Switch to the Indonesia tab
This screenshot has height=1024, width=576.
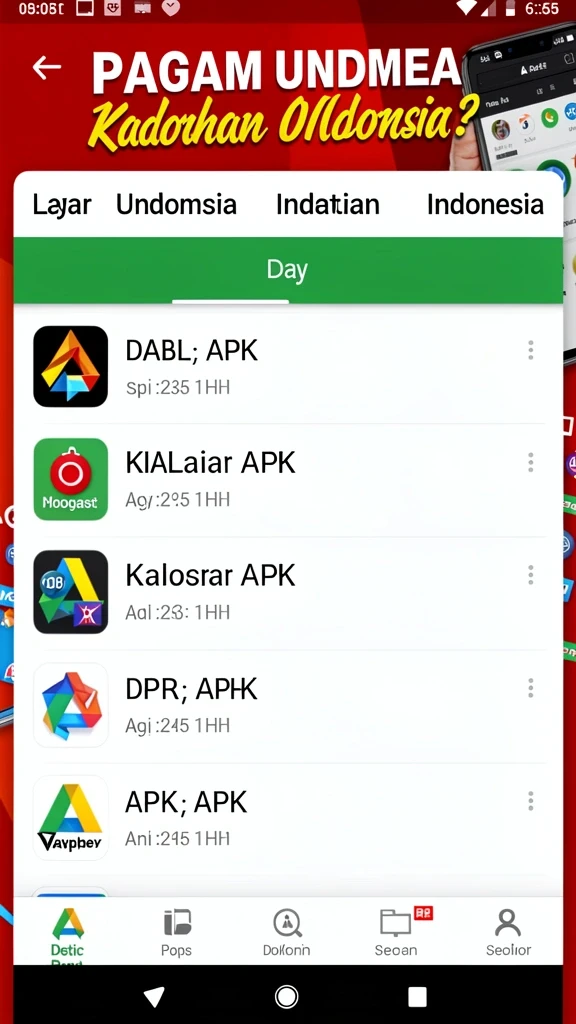485,204
